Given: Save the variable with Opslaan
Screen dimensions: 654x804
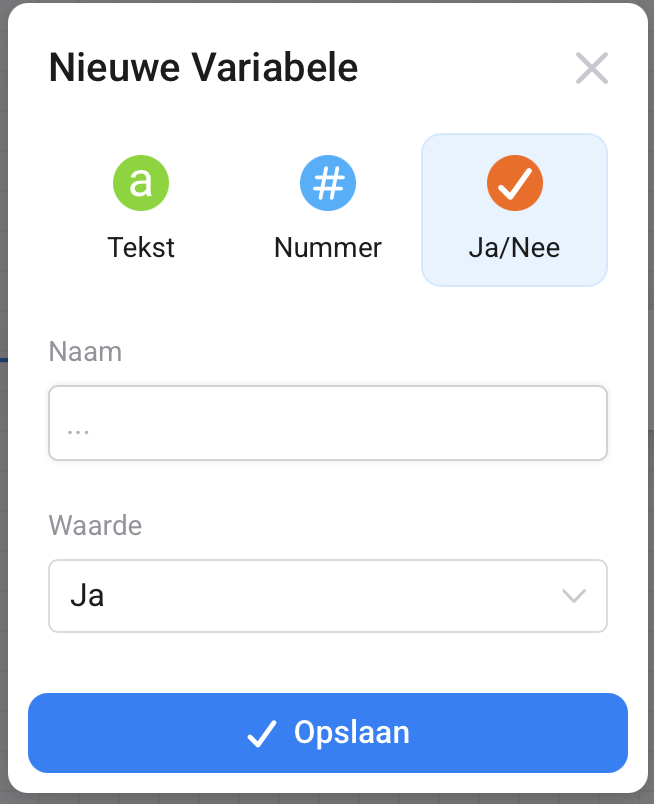Looking at the screenshot, I should pos(328,733).
